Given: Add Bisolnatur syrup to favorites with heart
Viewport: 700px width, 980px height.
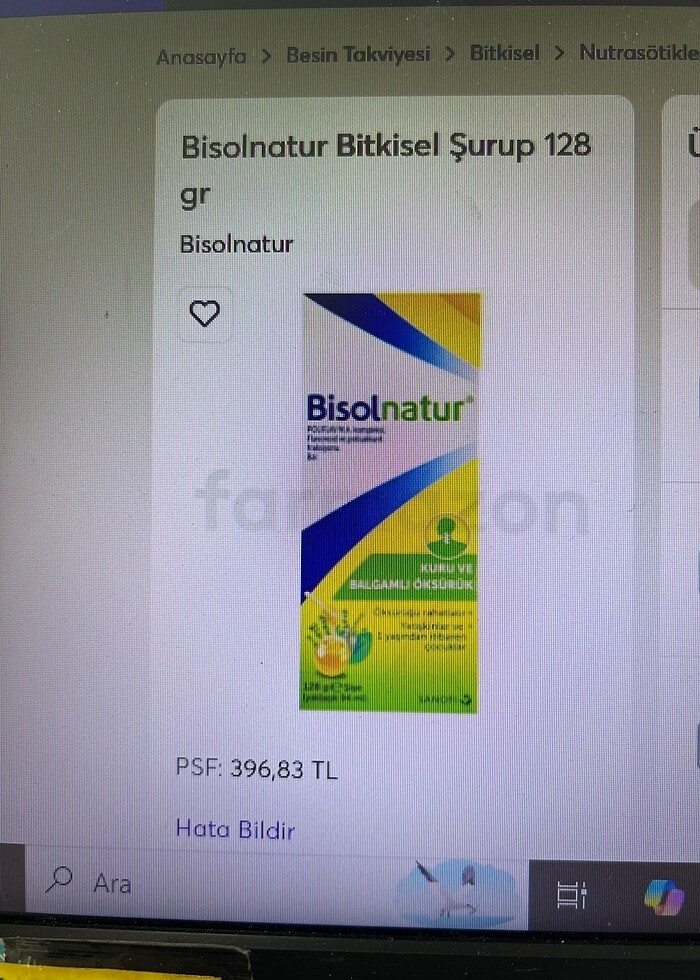Looking at the screenshot, I should coord(204,314).
